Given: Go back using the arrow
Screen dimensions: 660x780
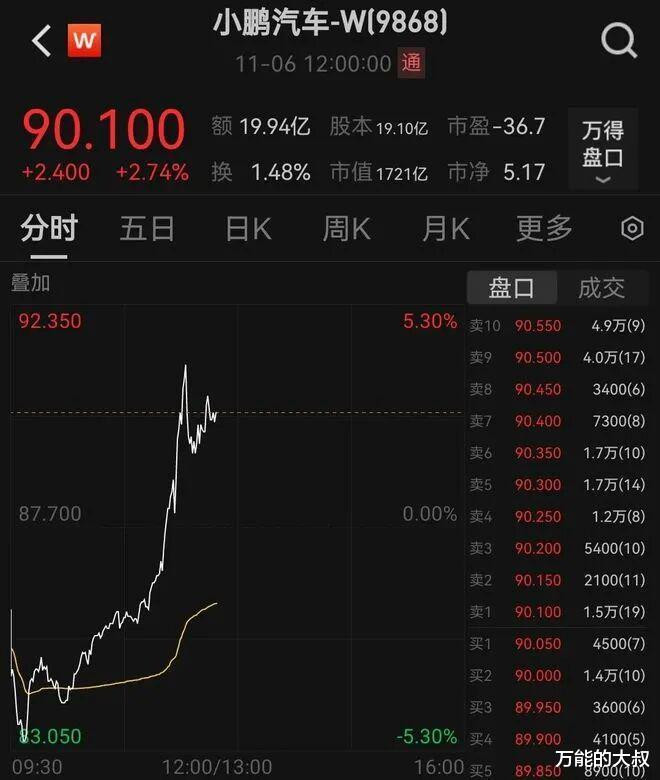Looking at the screenshot, I should tap(41, 41).
